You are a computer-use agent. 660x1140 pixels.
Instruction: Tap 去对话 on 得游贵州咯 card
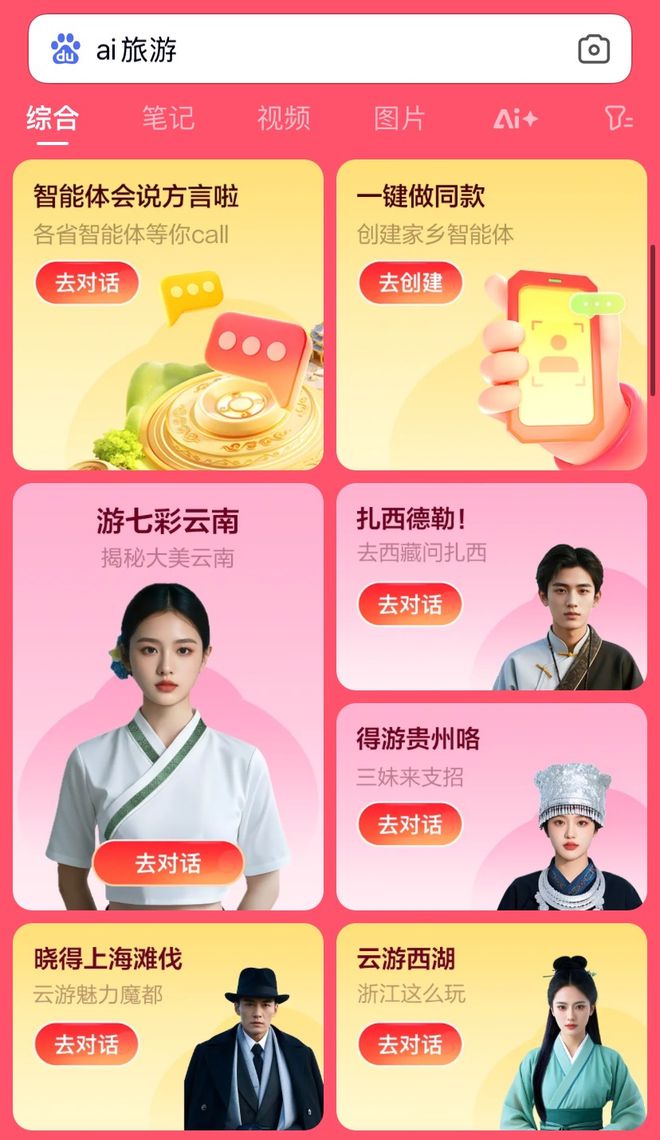coord(410,825)
